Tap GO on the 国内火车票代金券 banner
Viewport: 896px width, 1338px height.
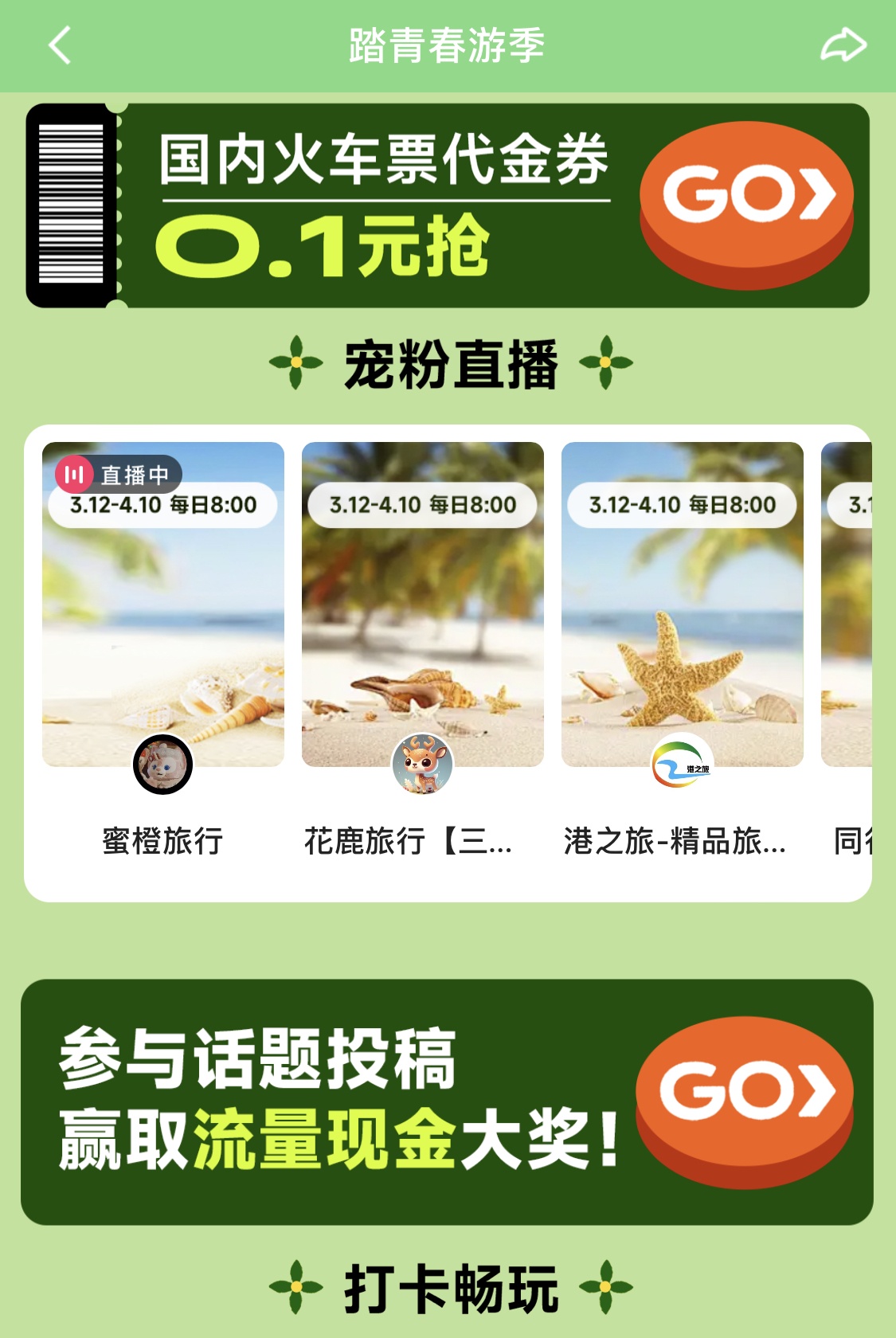tap(746, 199)
